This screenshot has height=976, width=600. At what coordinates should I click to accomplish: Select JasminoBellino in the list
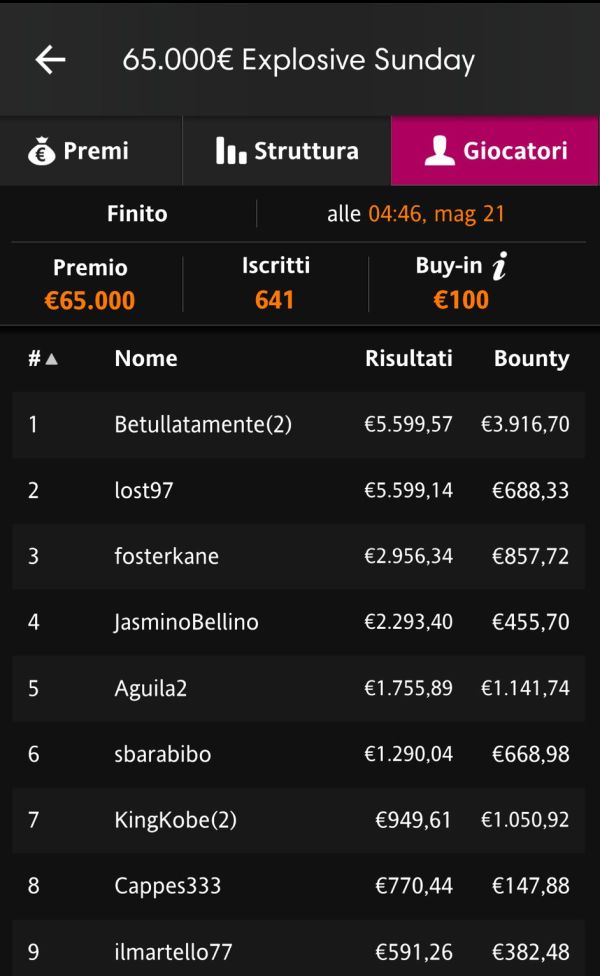pyautogui.click(x=299, y=622)
